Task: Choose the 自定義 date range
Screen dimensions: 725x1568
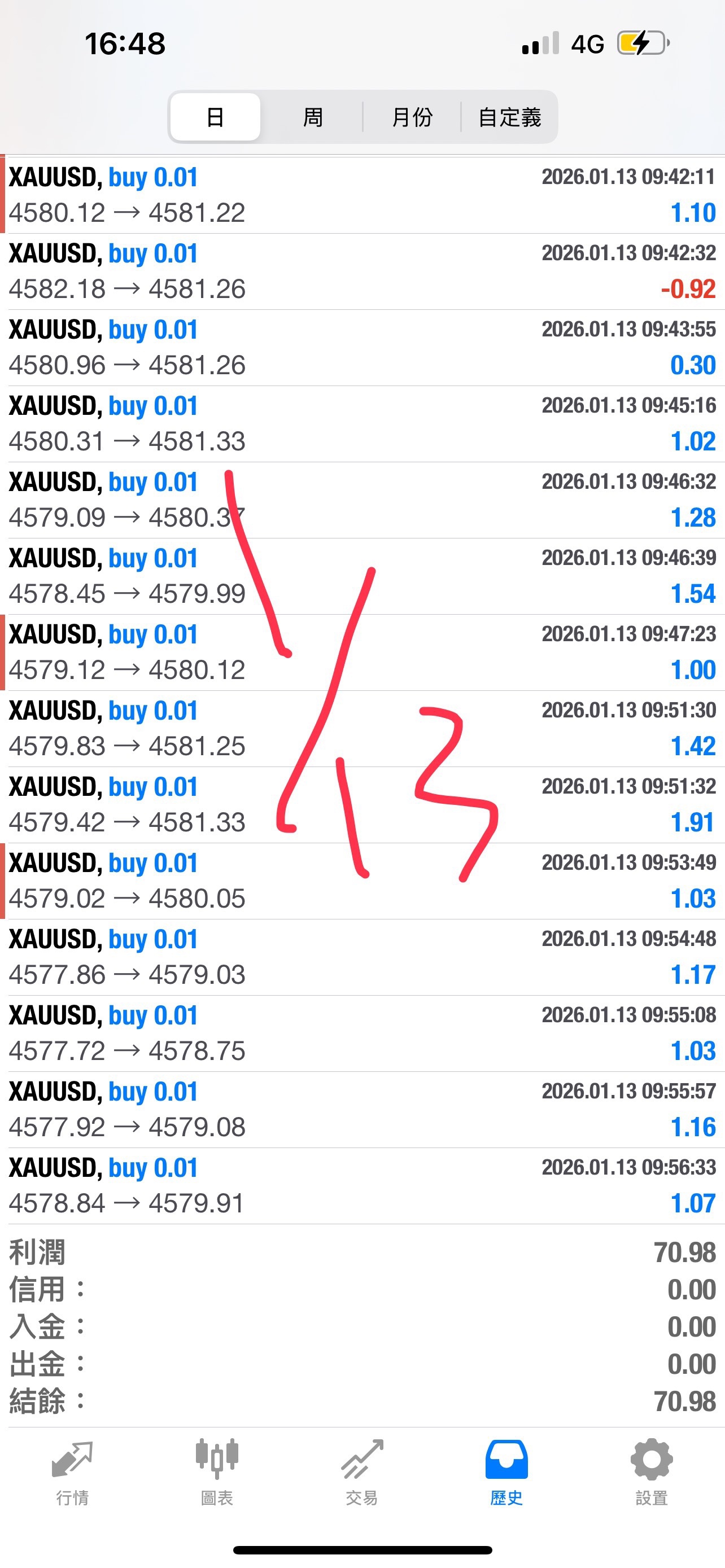Action: (x=509, y=117)
